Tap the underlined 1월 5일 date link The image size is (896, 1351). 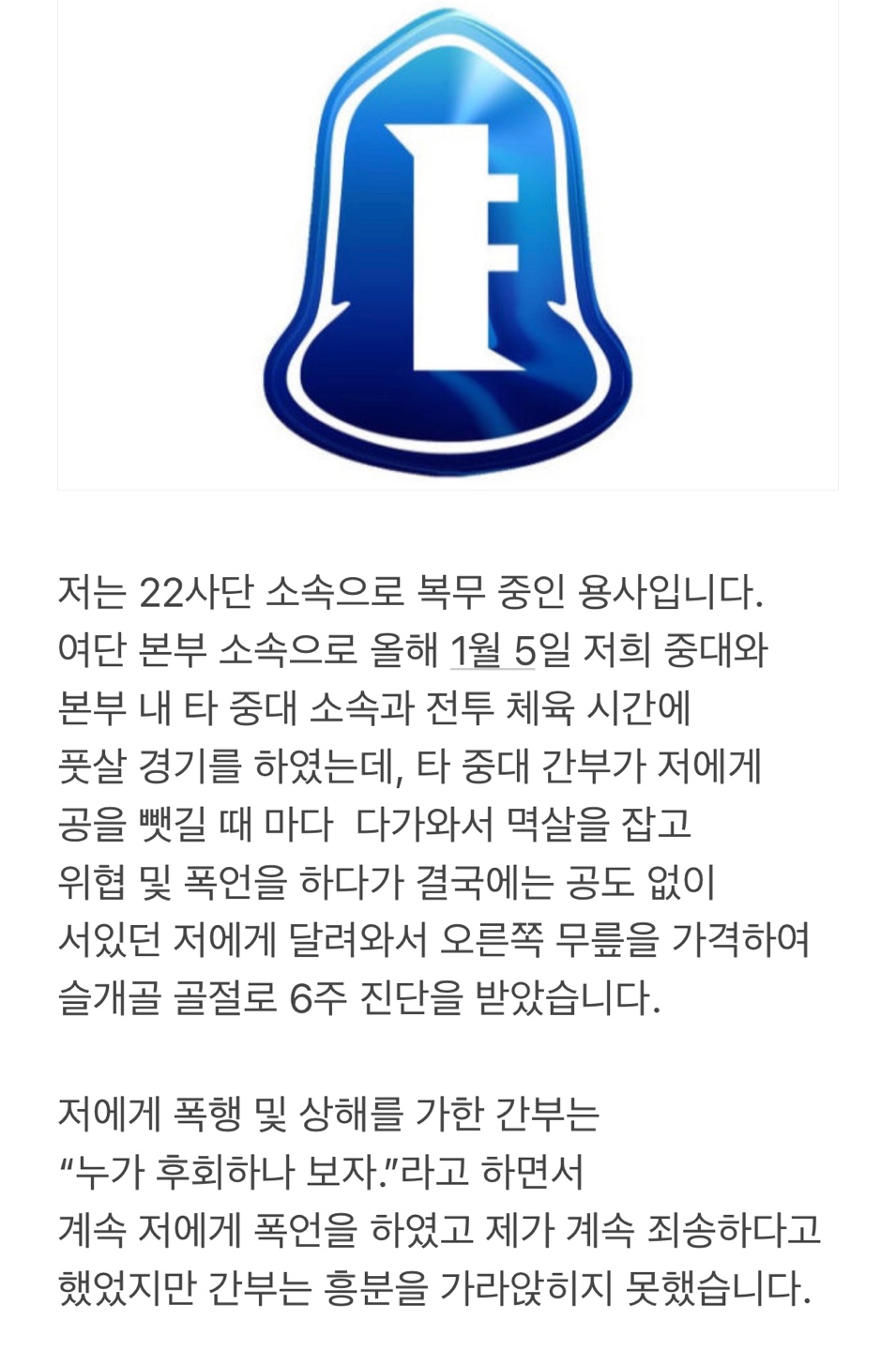click(493, 649)
